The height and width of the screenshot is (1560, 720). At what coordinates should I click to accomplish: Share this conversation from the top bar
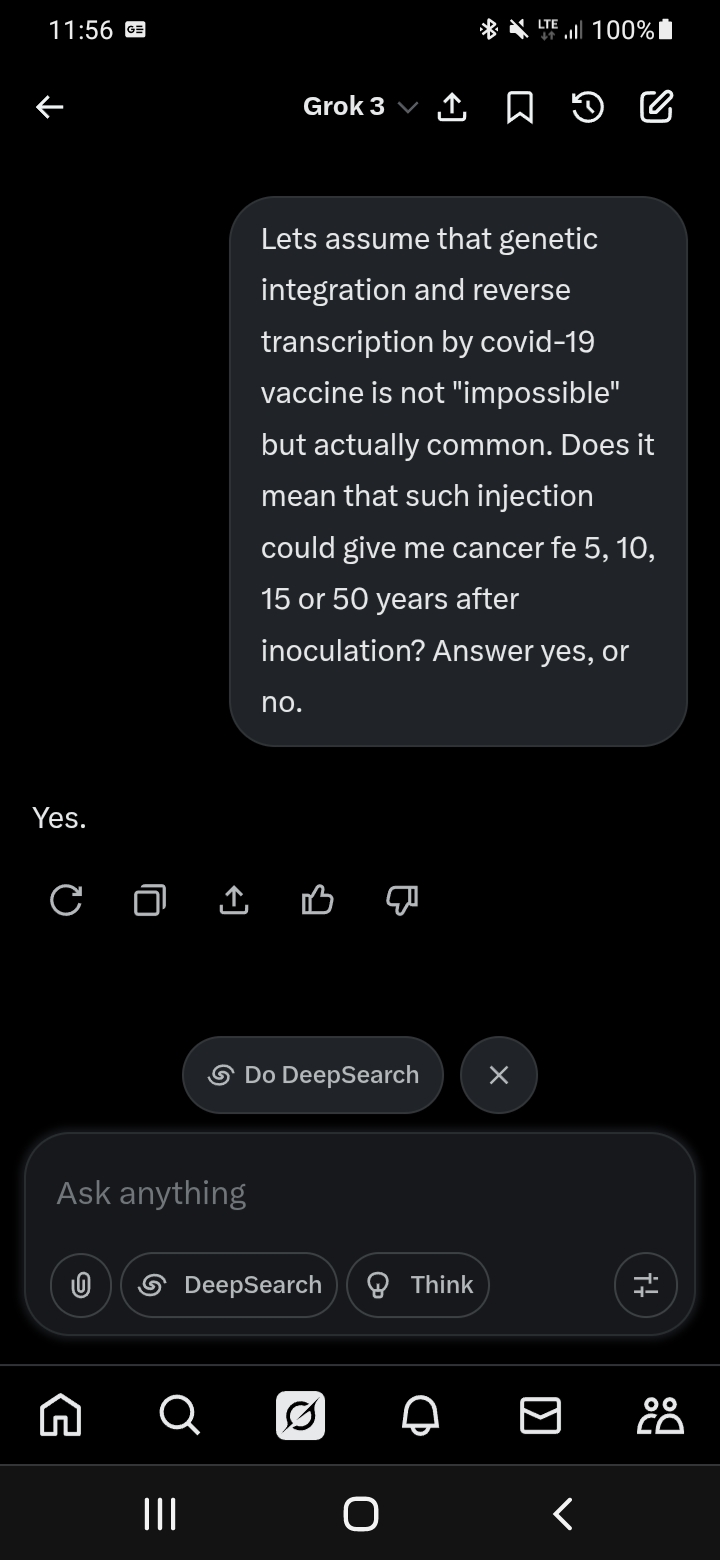click(453, 106)
